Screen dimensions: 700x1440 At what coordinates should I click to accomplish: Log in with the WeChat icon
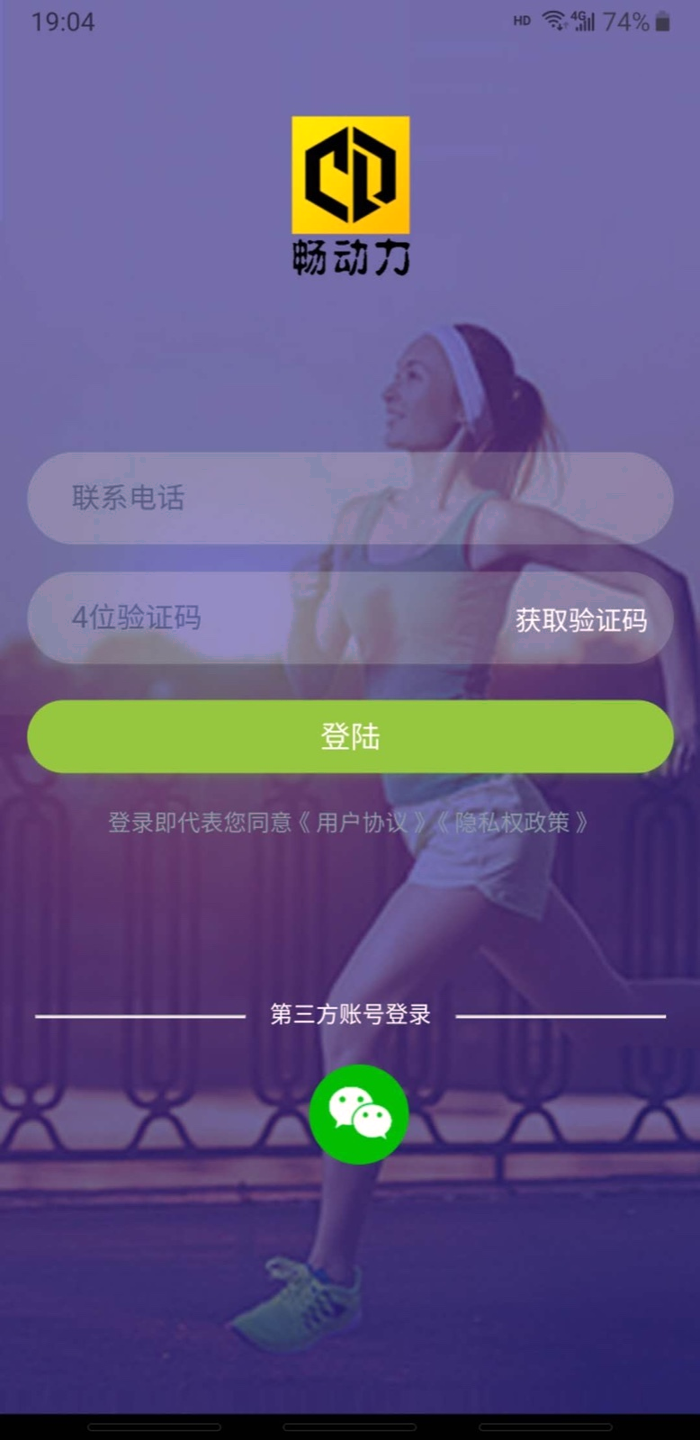click(359, 1113)
